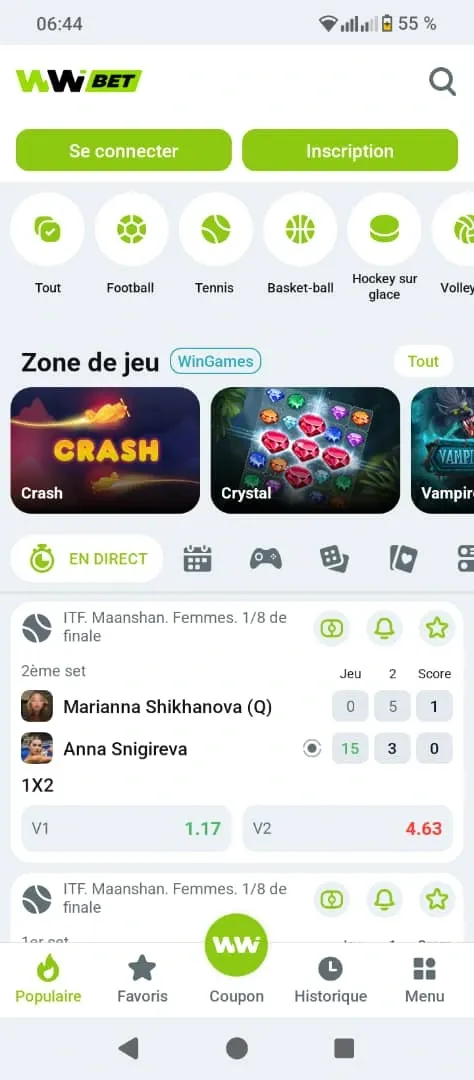This screenshot has height=1080, width=474.
Task: Launch the Crash game tile
Action: click(x=105, y=450)
